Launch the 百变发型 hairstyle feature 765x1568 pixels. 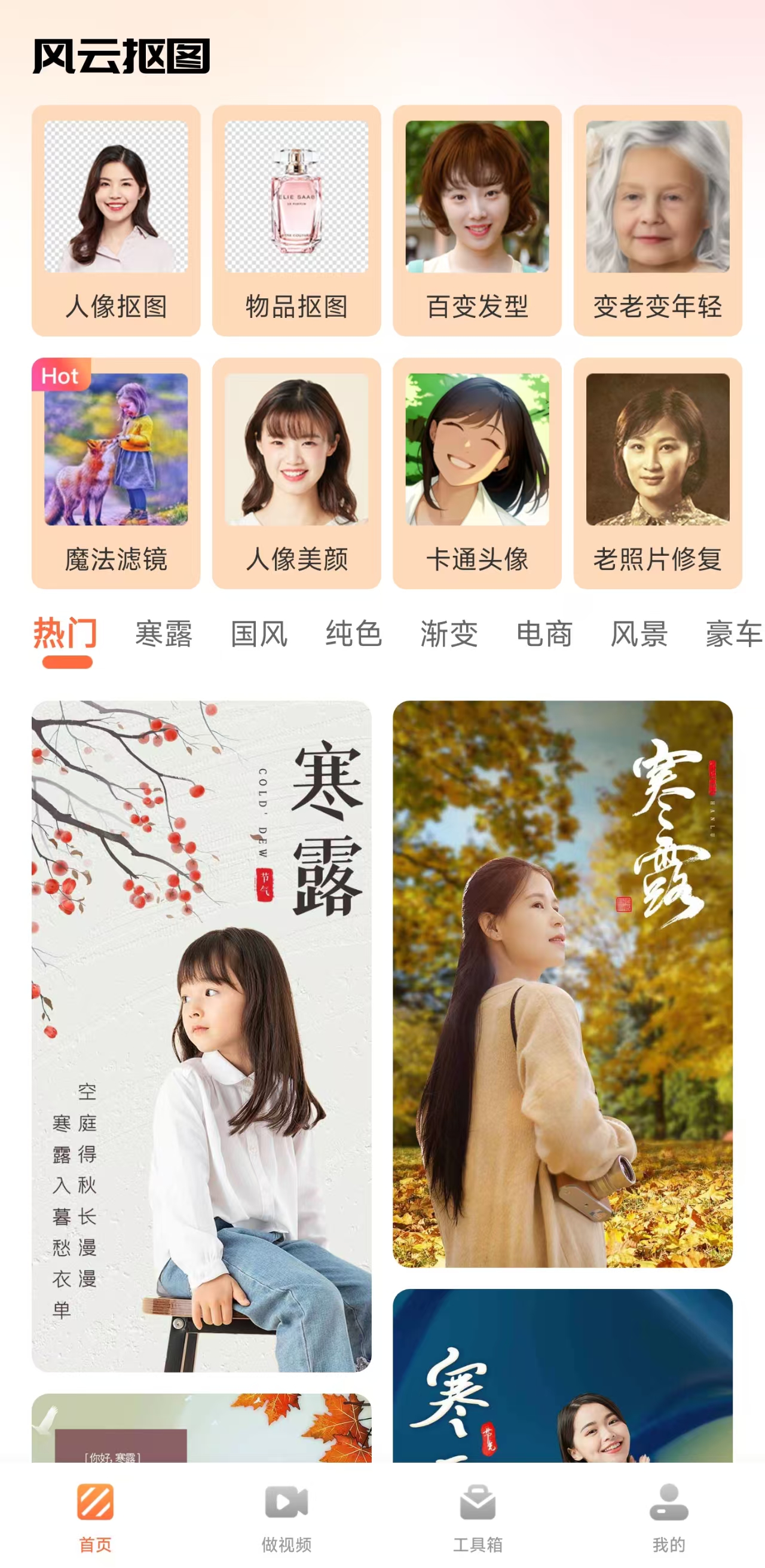coord(477,220)
